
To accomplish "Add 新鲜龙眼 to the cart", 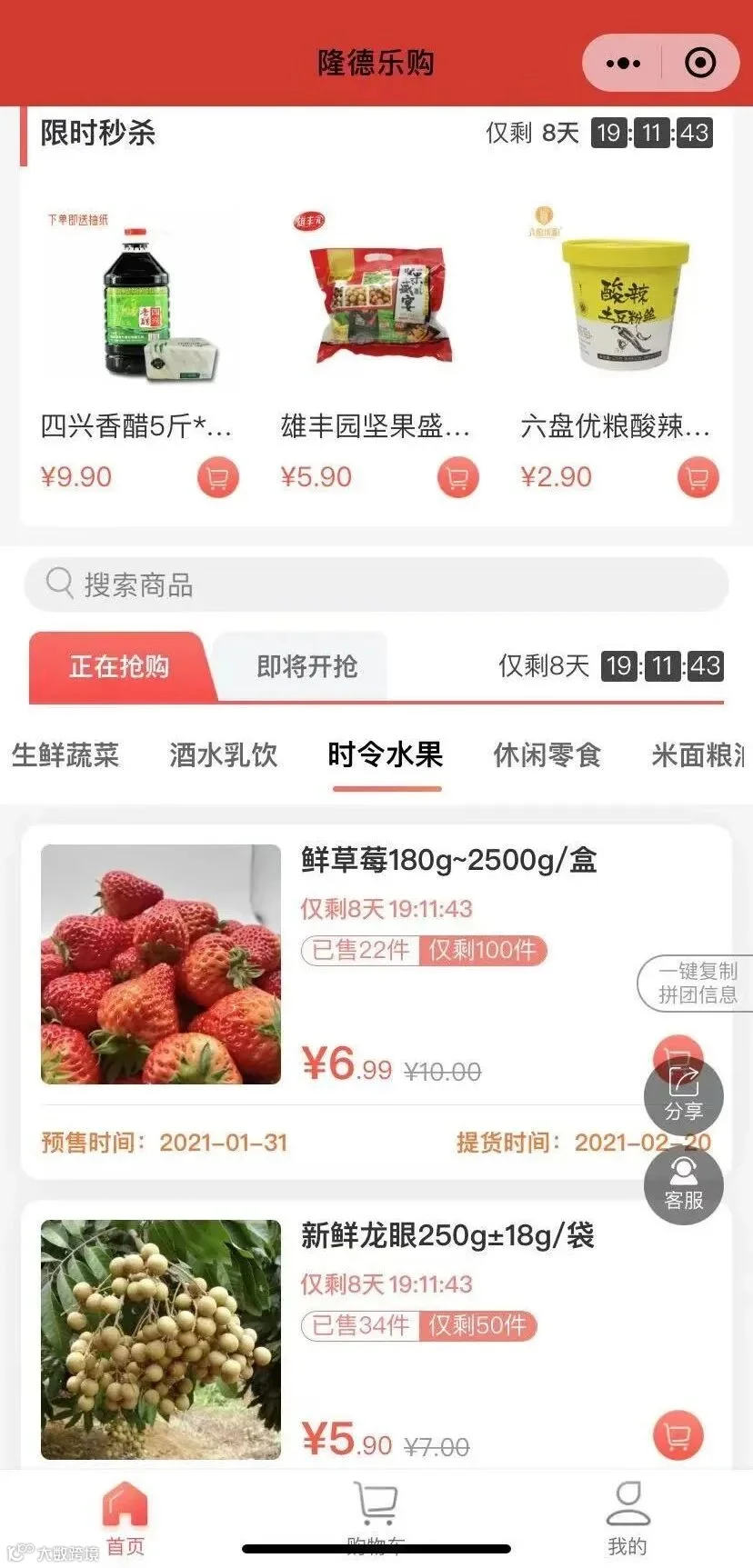I will (678, 1435).
